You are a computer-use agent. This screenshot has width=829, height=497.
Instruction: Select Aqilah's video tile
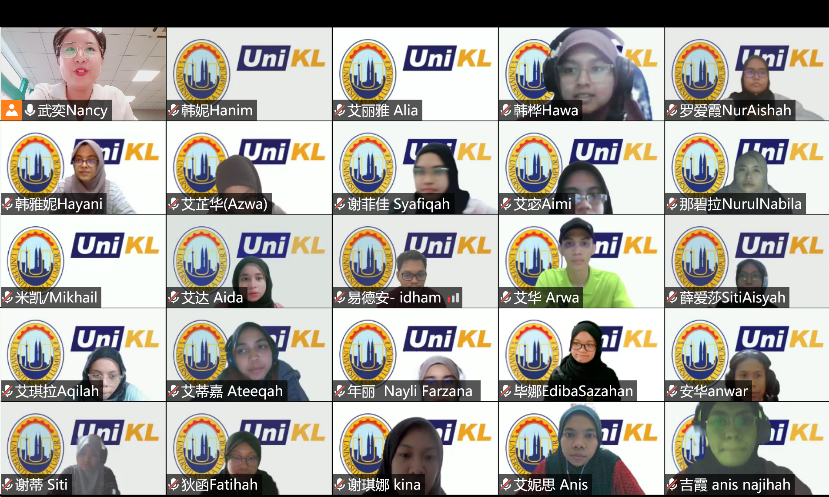[82, 355]
